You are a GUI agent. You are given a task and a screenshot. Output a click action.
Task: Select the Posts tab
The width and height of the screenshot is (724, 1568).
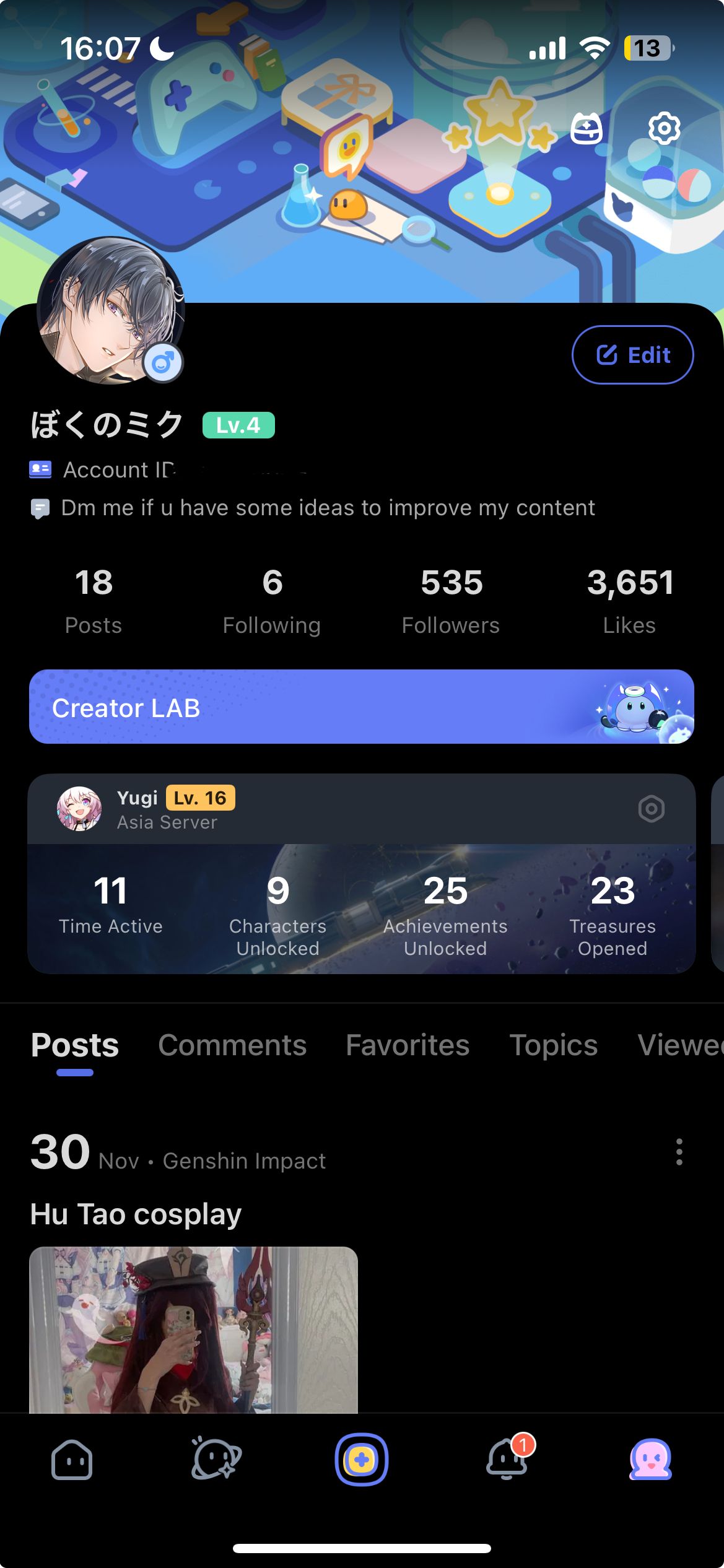75,1045
